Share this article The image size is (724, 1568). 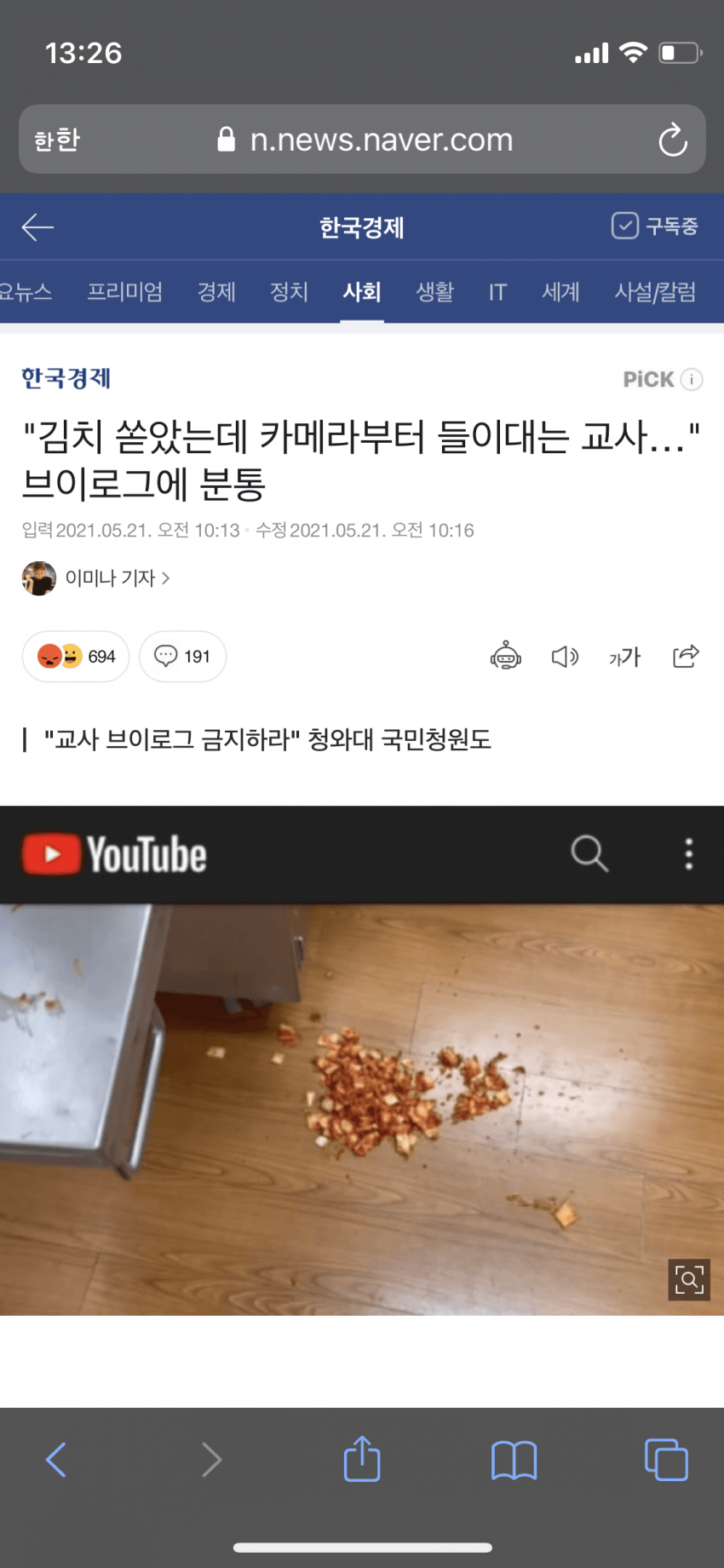click(x=686, y=656)
